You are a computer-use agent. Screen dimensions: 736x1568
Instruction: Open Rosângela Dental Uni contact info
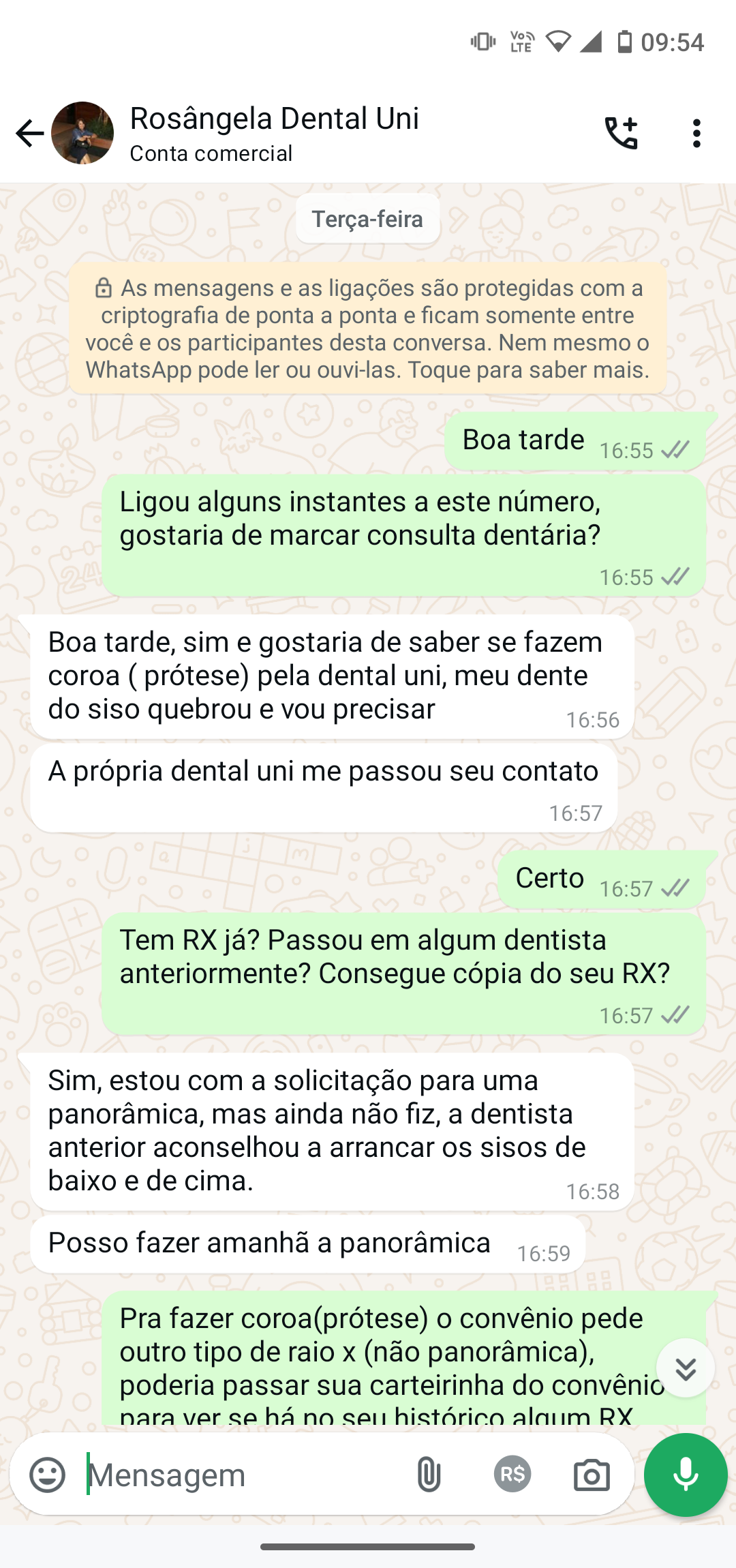point(274,133)
